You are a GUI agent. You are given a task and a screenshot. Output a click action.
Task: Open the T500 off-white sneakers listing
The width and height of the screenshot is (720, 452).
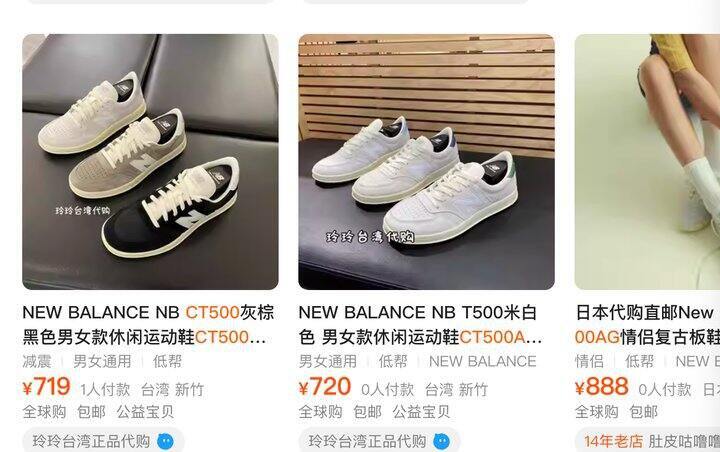click(x=426, y=162)
